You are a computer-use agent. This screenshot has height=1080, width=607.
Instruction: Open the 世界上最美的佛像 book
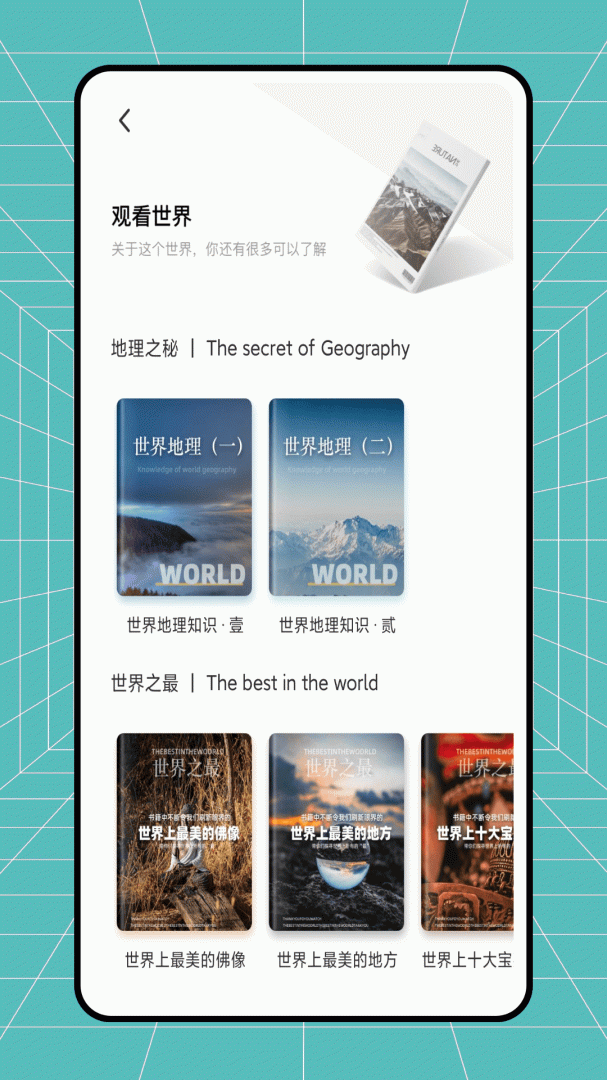click(184, 832)
